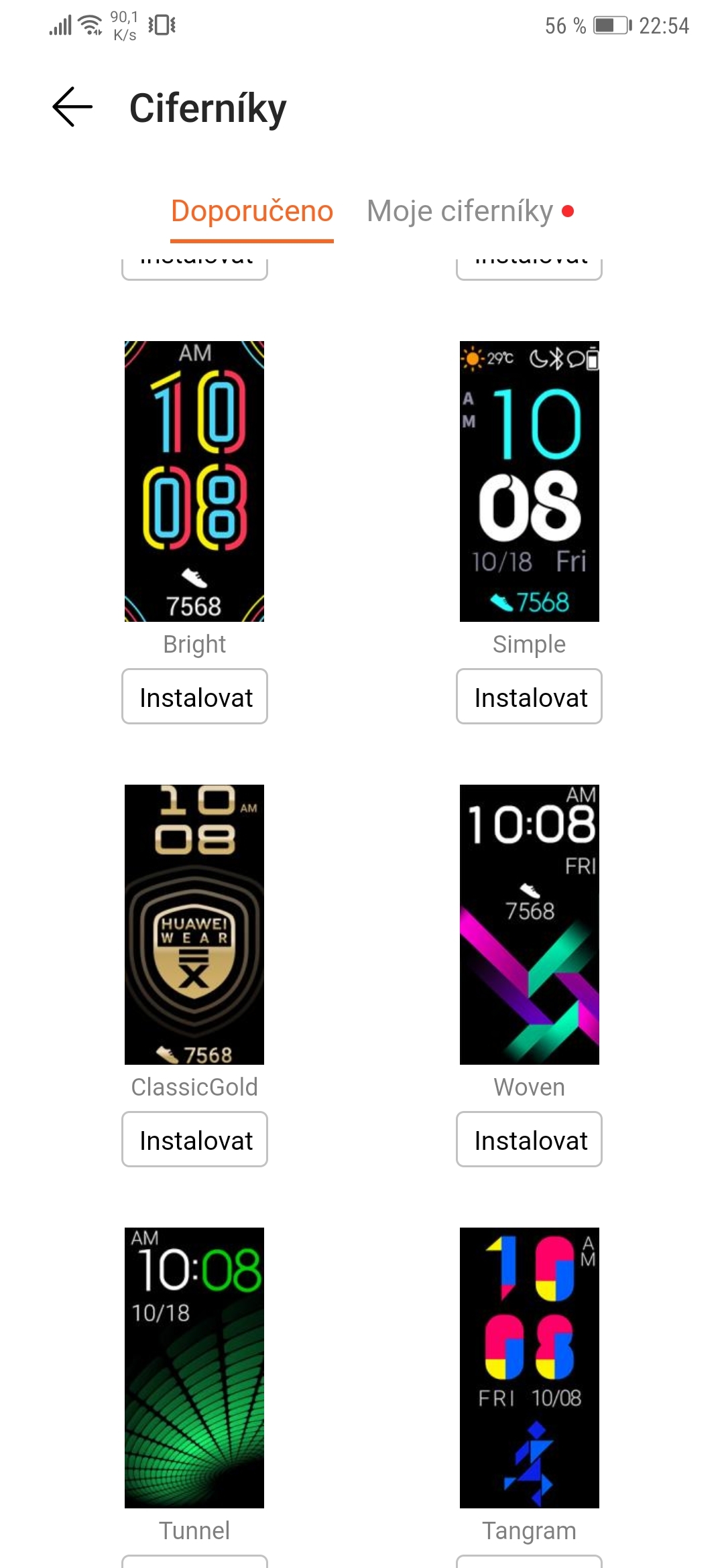
Task: View the ClassicGold watch face
Action: [194, 924]
